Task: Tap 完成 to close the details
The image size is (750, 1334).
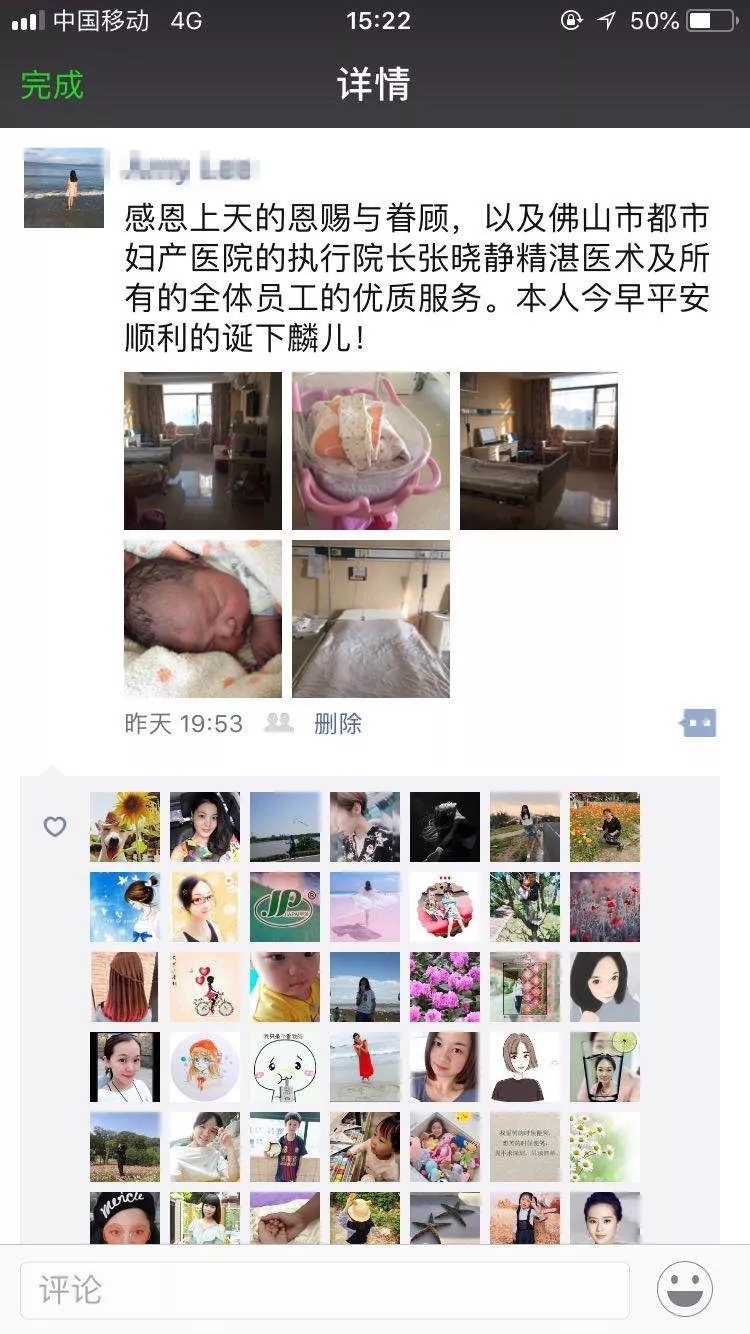Action: pos(52,85)
